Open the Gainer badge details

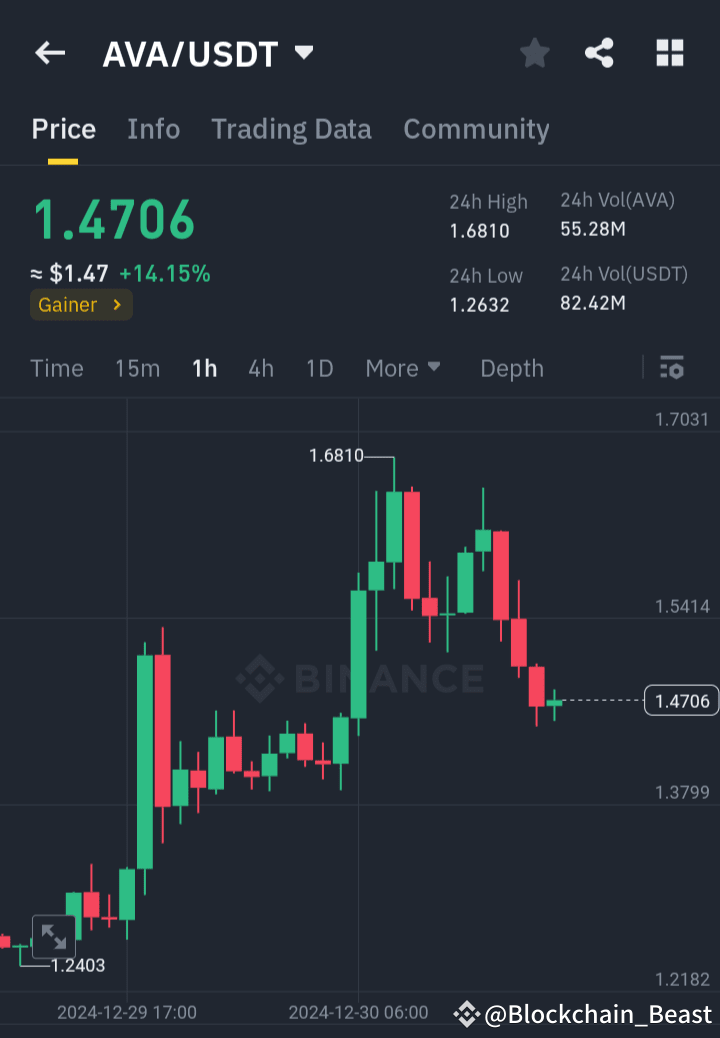tap(80, 304)
